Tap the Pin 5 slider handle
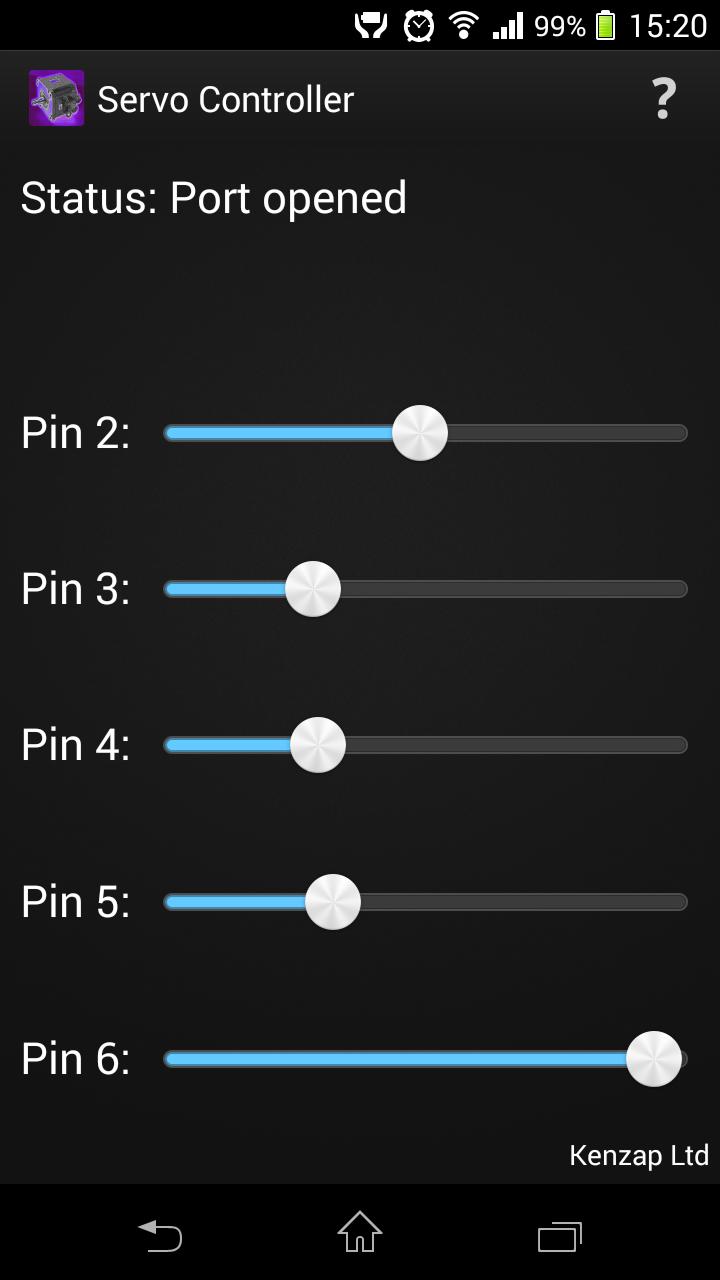This screenshot has width=720, height=1280. tap(332, 902)
